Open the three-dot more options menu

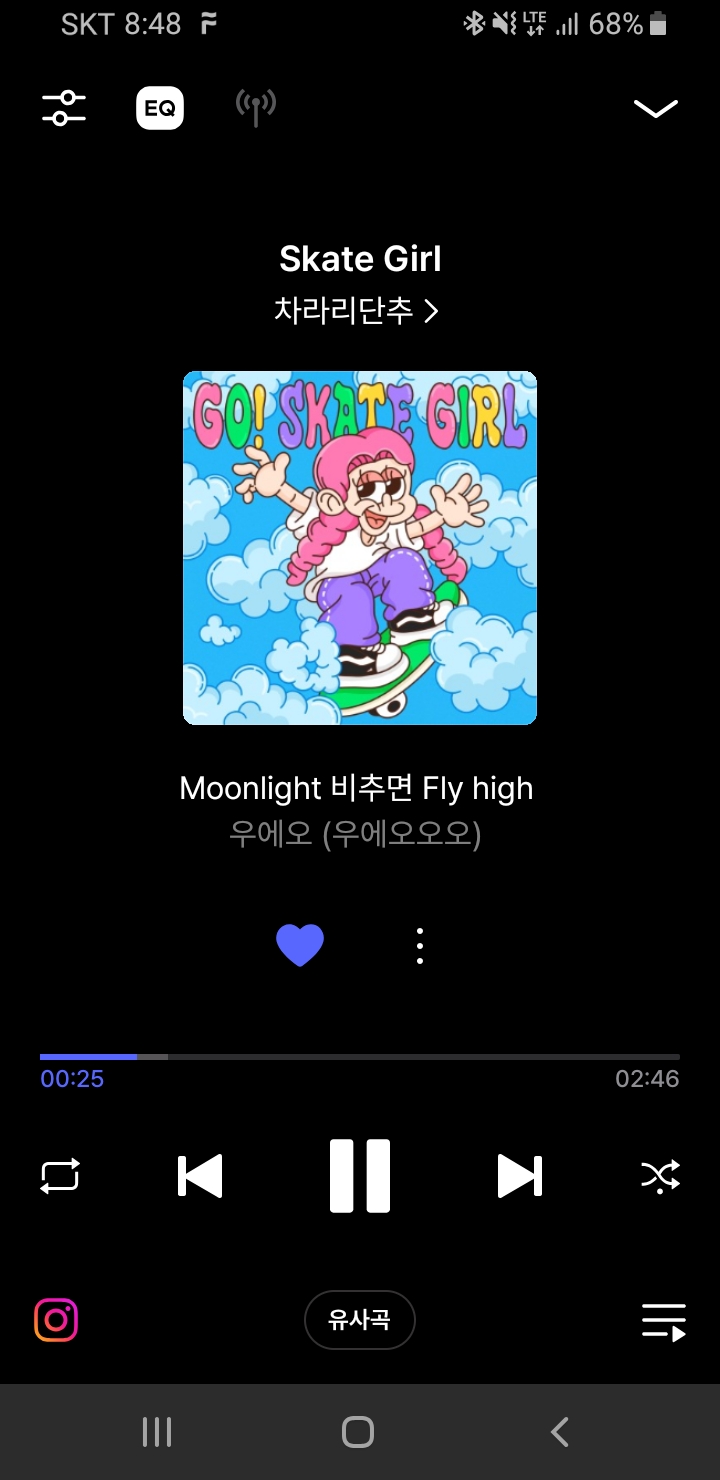pyautogui.click(x=420, y=945)
